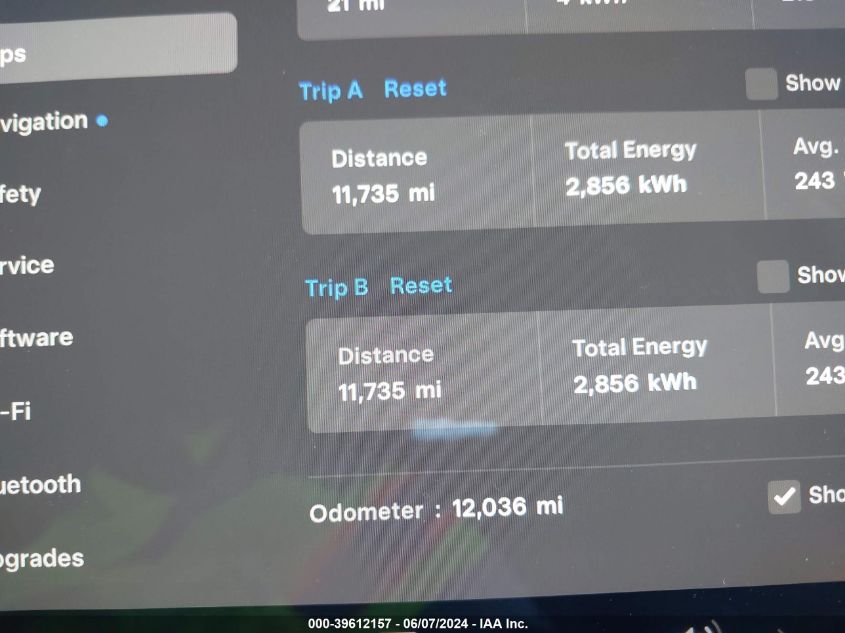This screenshot has width=845, height=633.
Task: Go to the Upgrades section
Action: point(42,558)
